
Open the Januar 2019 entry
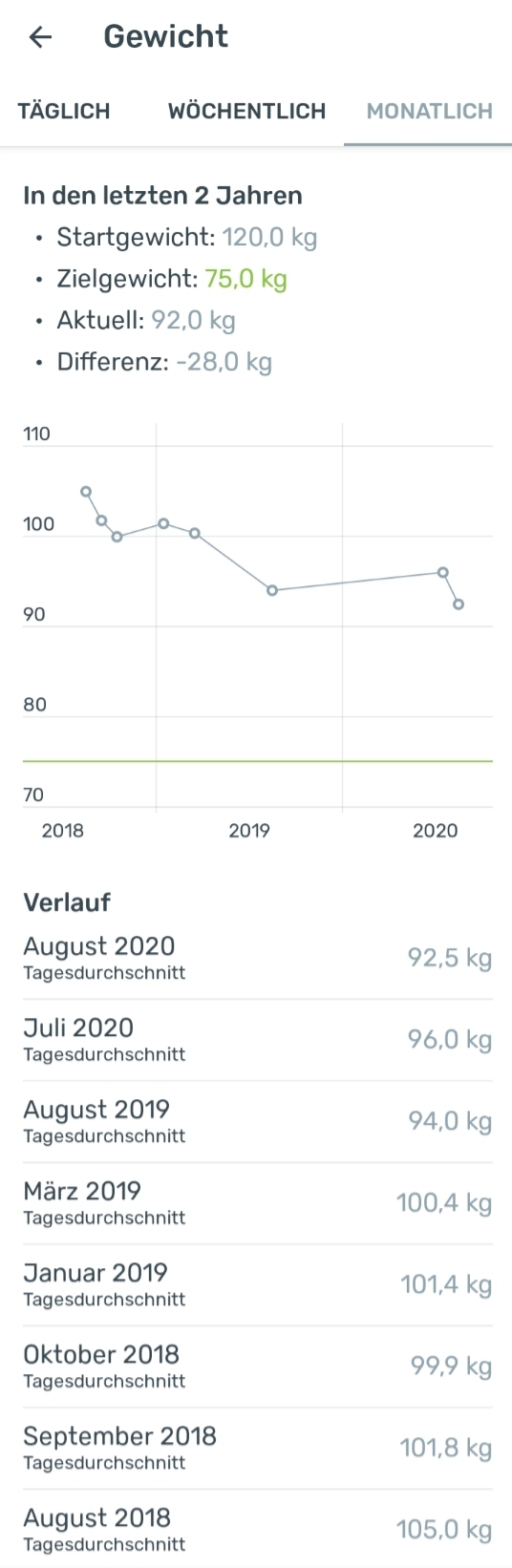[x=256, y=1285]
